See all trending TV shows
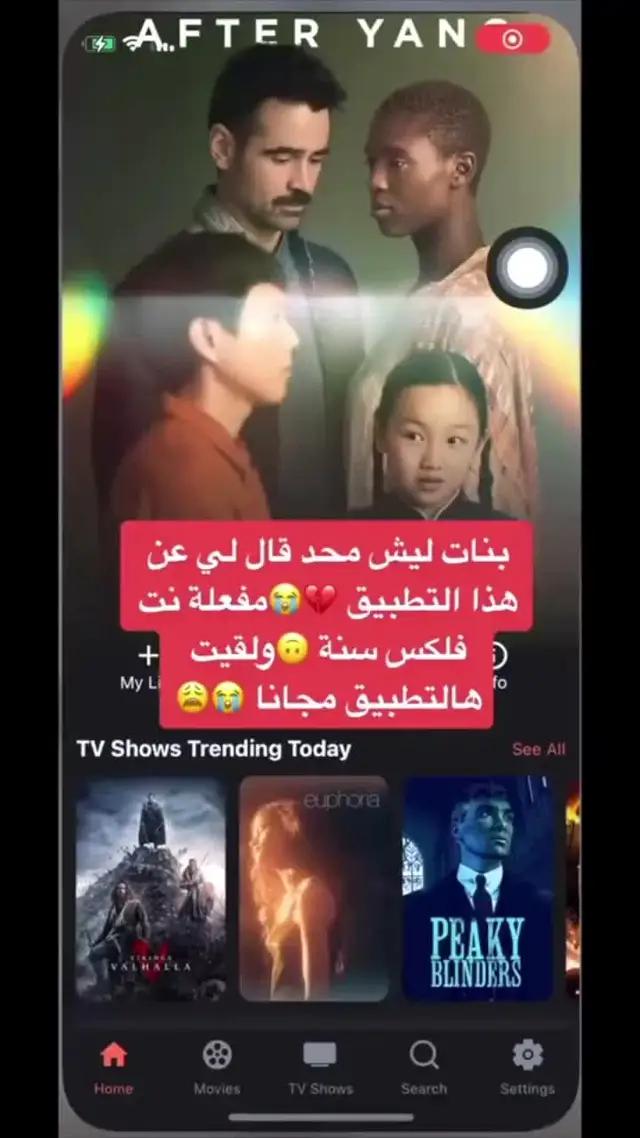 538,749
